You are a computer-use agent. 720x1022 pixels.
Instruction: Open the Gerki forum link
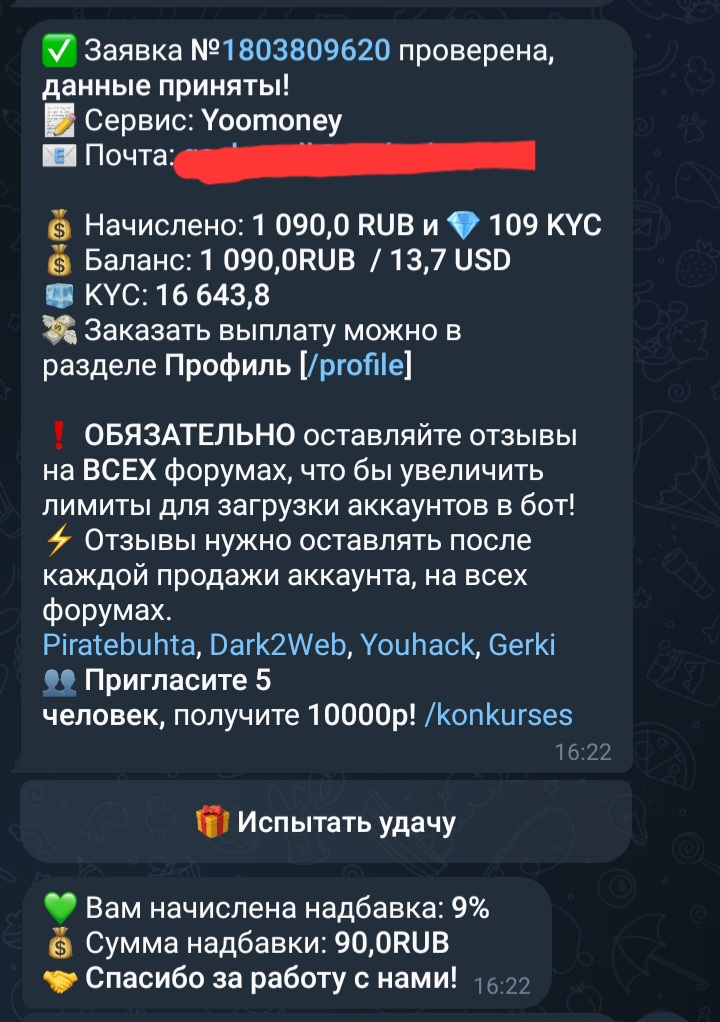pyautogui.click(x=521, y=645)
